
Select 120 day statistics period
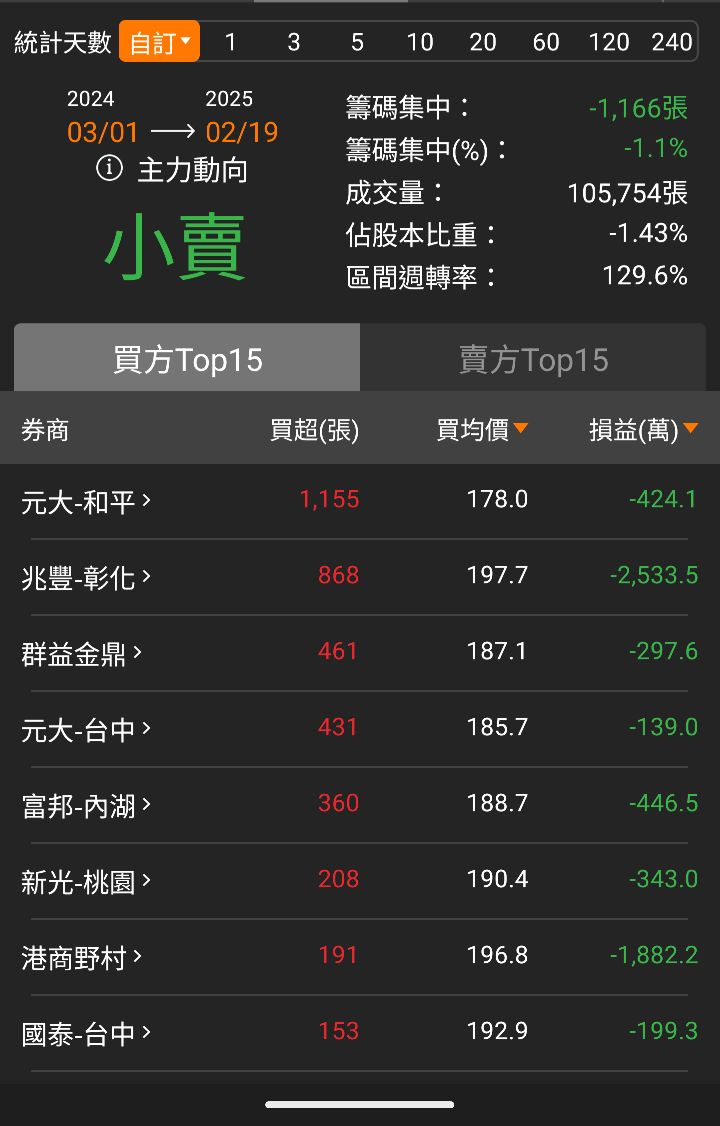608,42
